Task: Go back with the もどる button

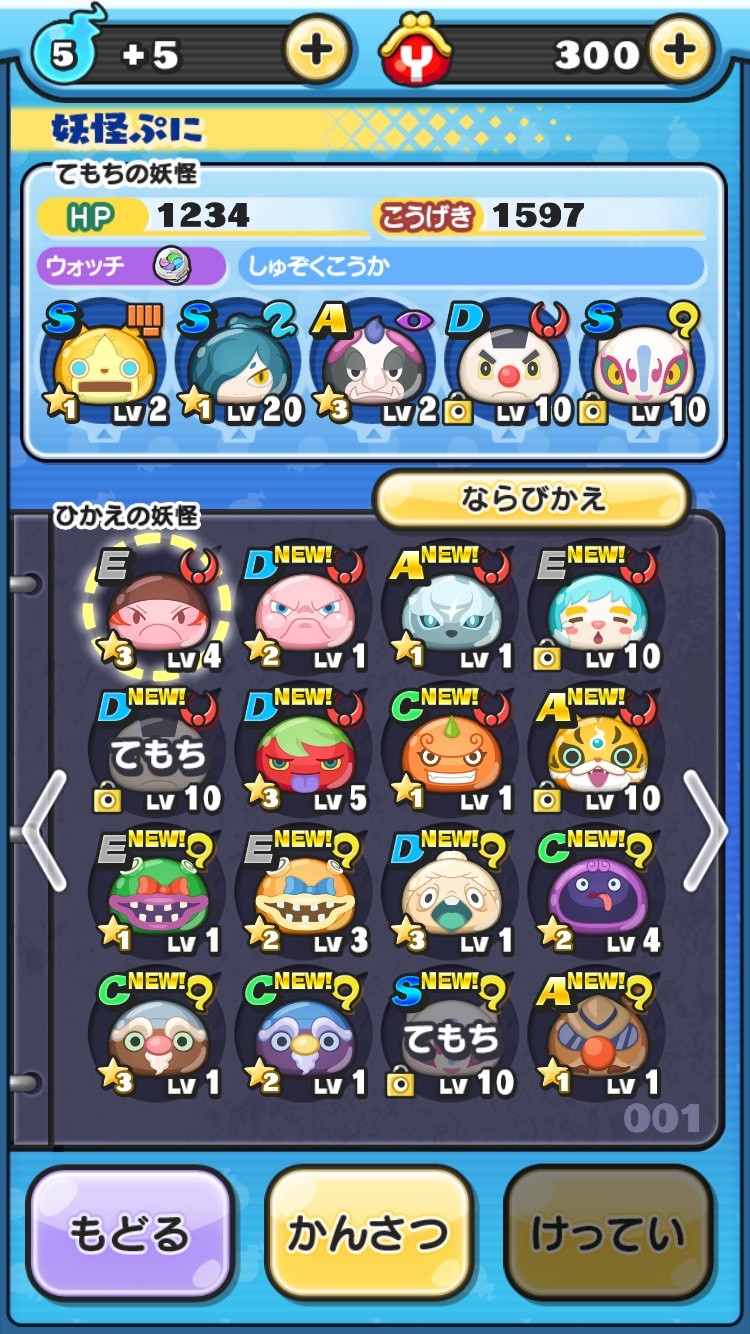Action: (x=130, y=1233)
